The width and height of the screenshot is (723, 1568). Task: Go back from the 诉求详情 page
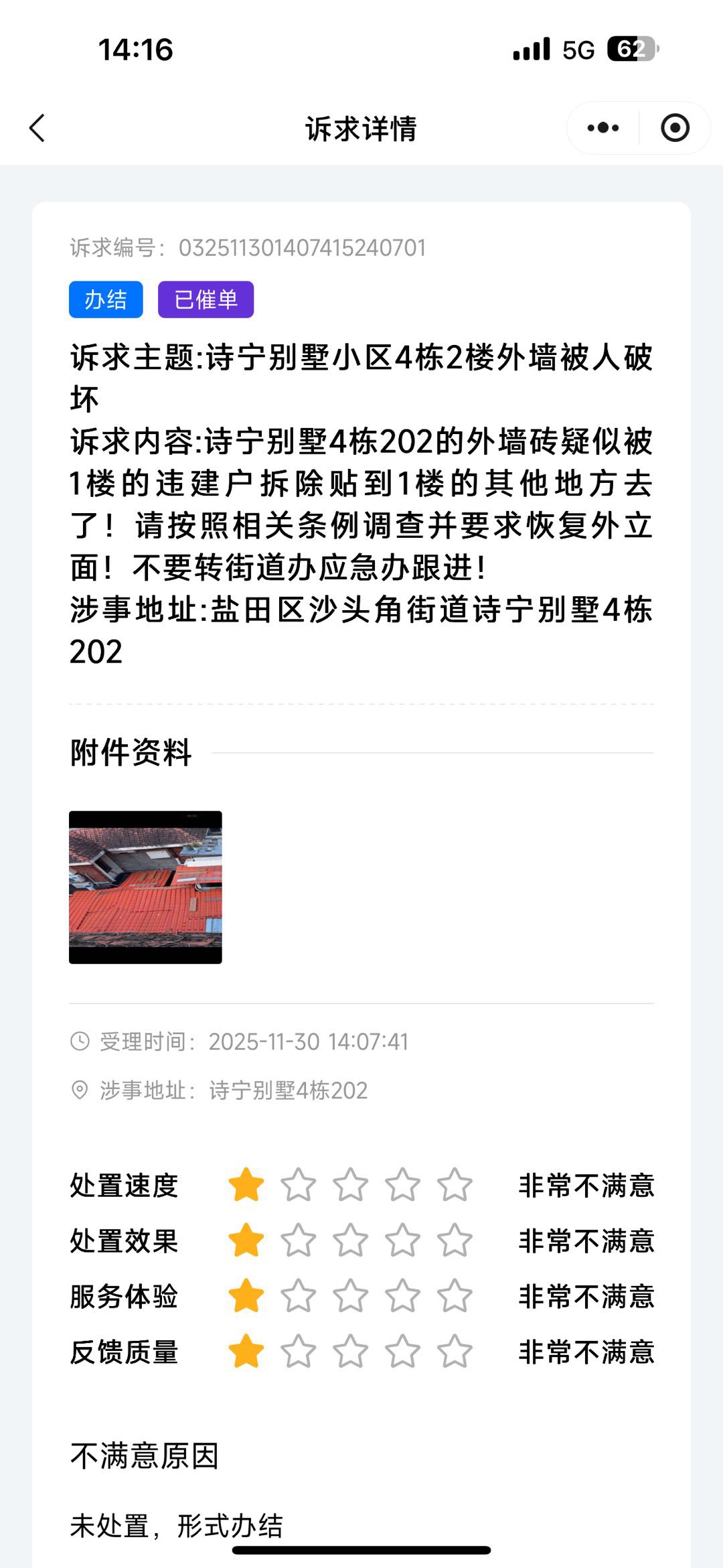click(x=37, y=128)
